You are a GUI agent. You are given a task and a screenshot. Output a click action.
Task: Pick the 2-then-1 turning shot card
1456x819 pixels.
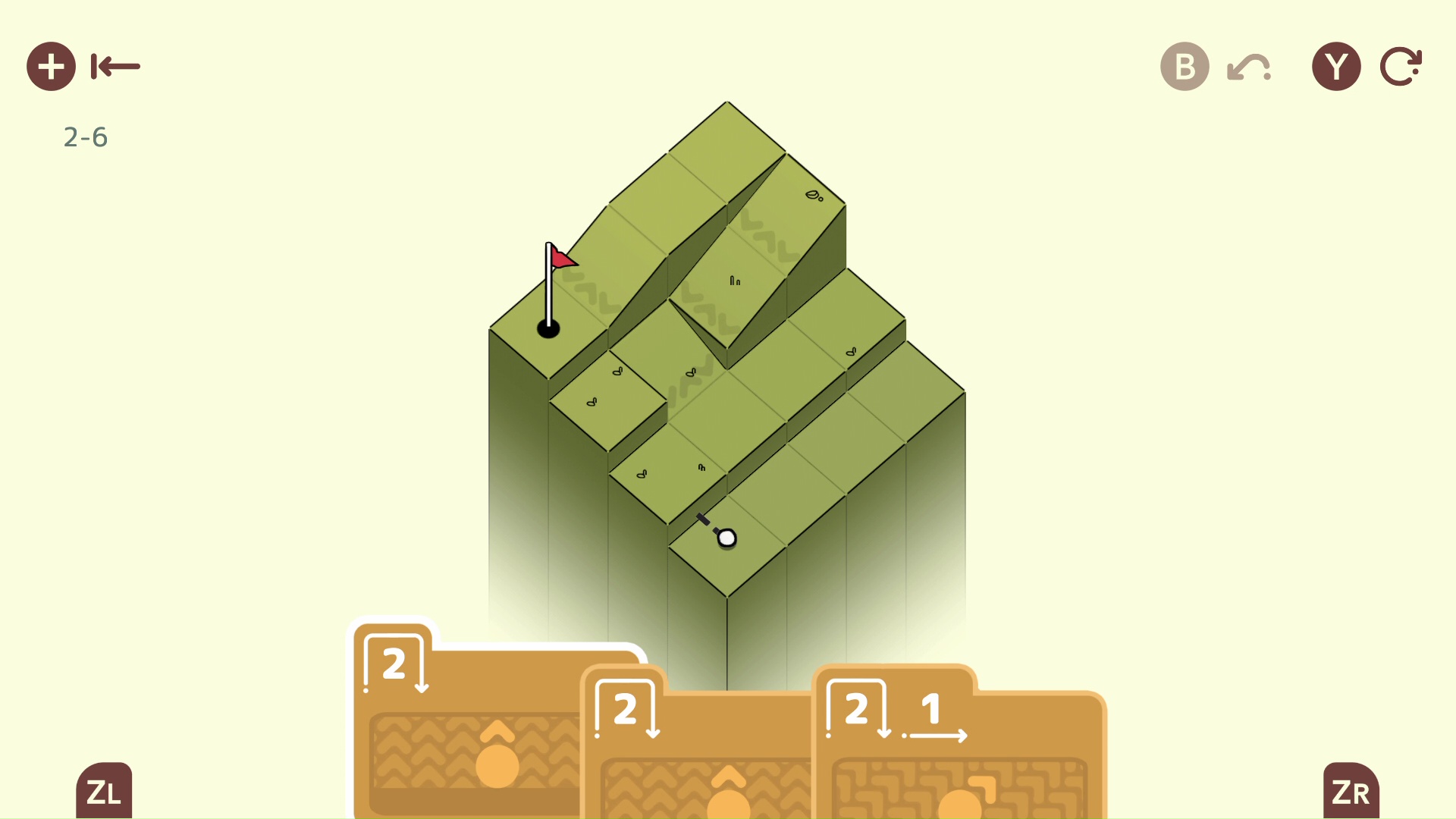959,751
